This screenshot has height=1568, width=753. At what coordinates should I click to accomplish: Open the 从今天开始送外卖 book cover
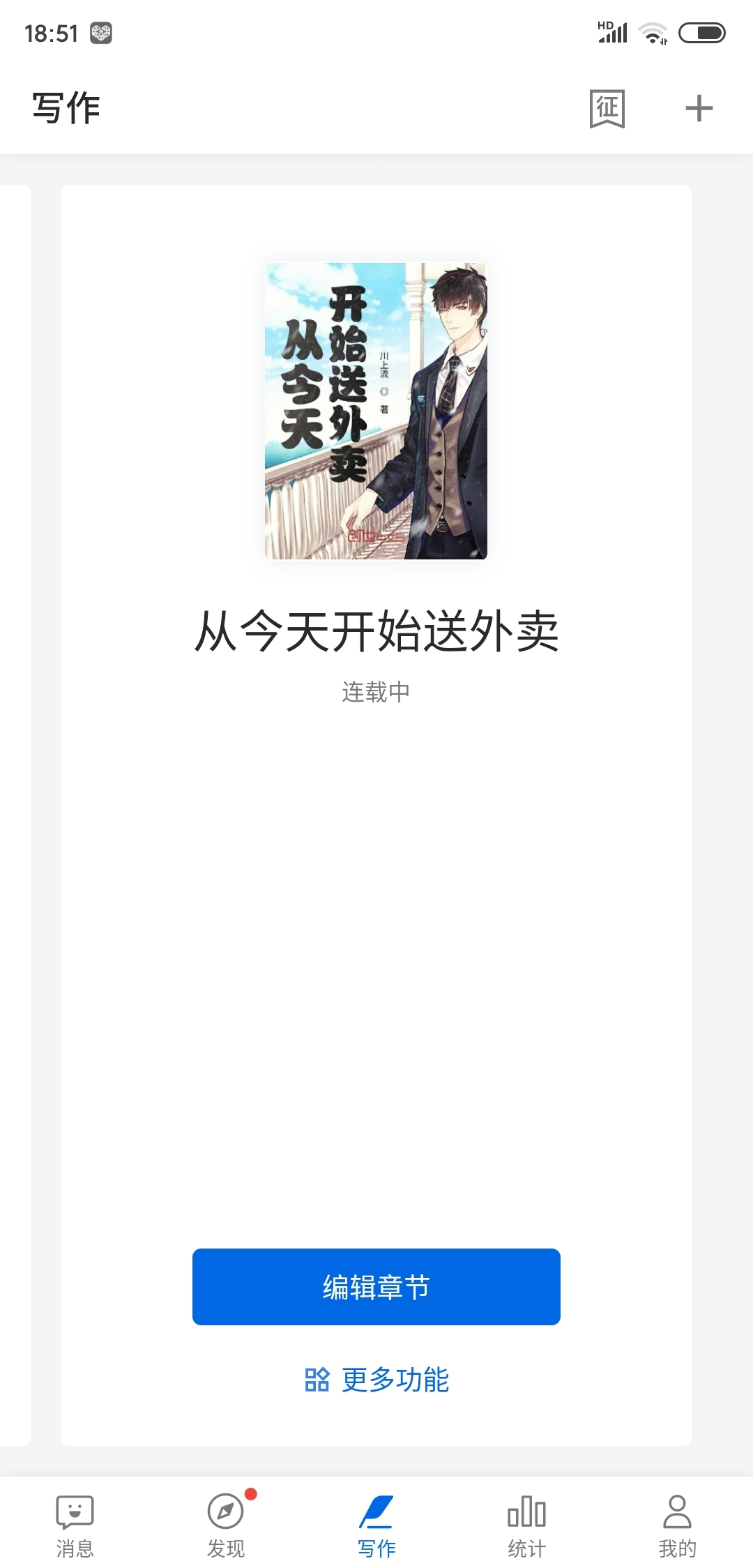pyautogui.click(x=376, y=411)
